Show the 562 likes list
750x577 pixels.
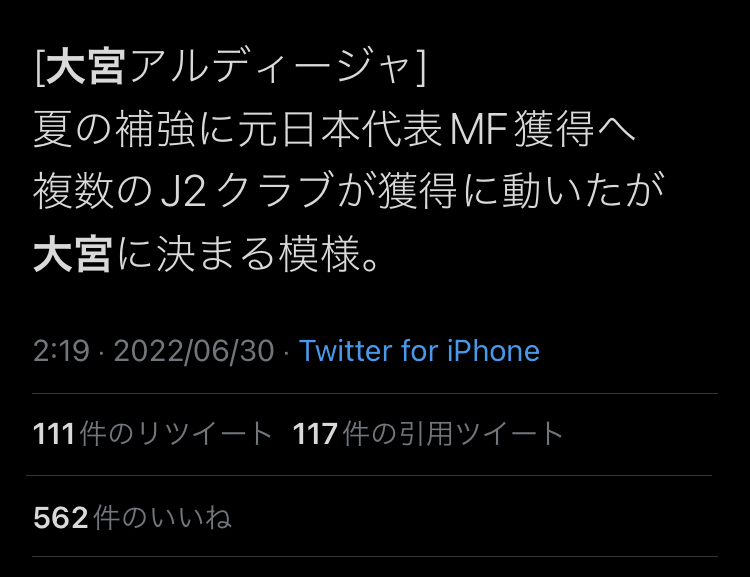point(132,517)
